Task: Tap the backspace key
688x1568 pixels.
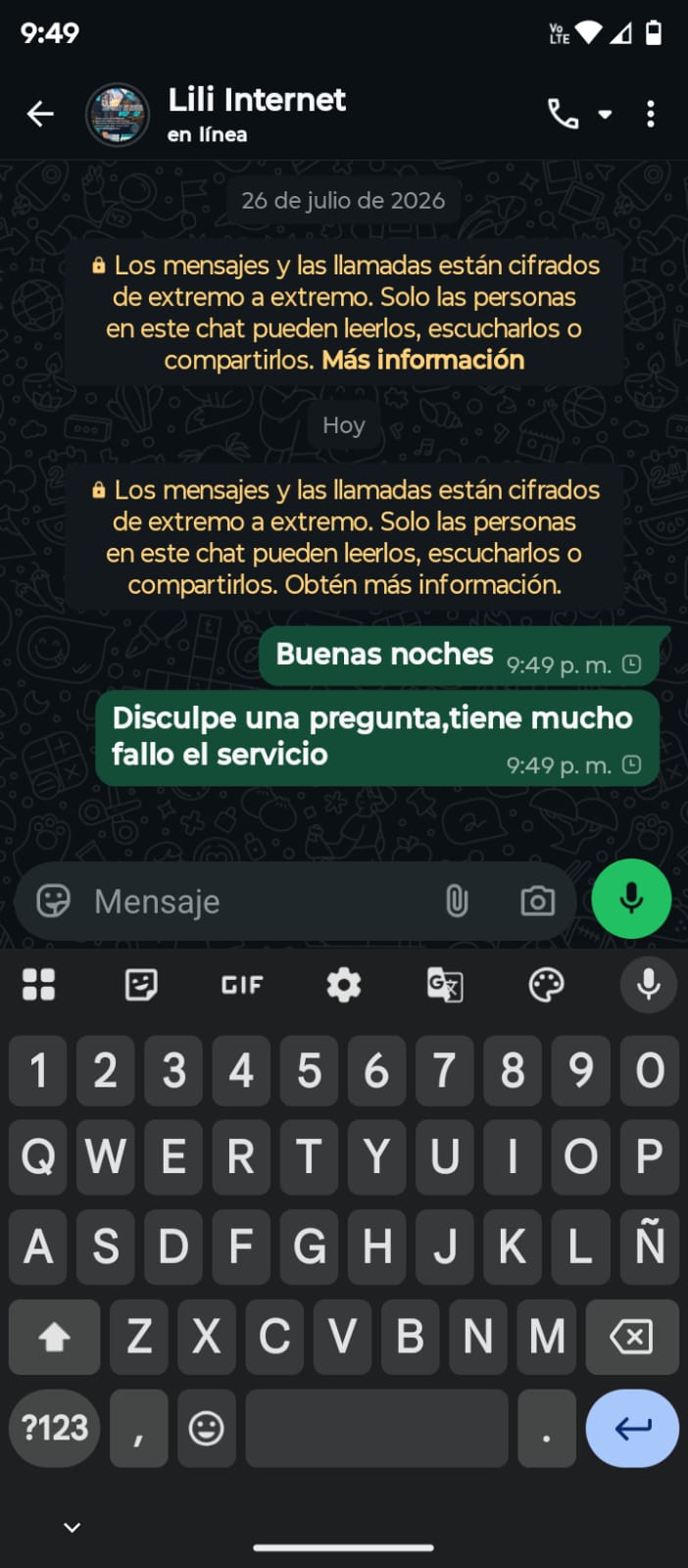Action: (631, 1336)
